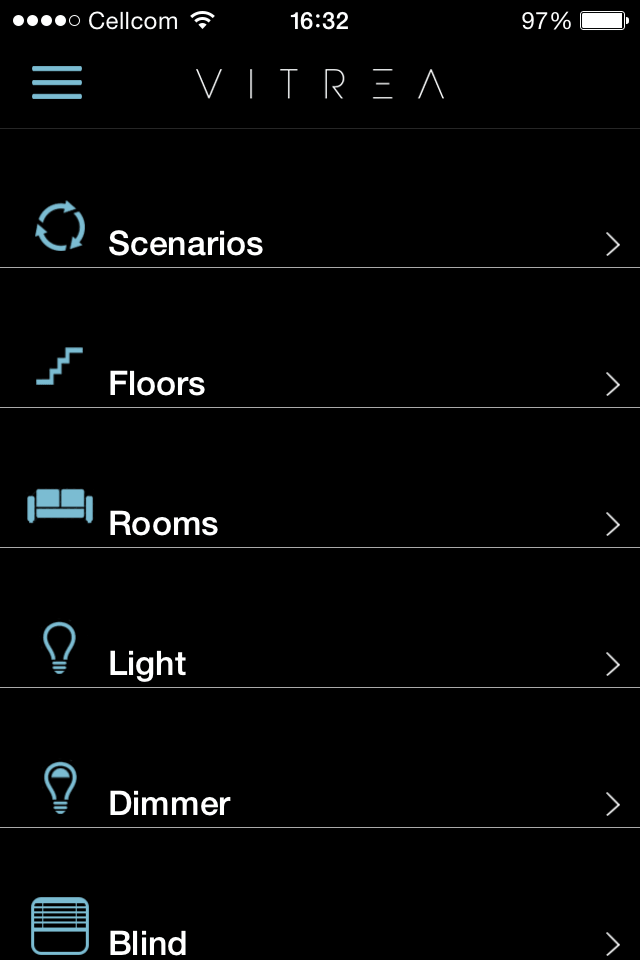
Task: Open Light controls
Action: (147, 663)
